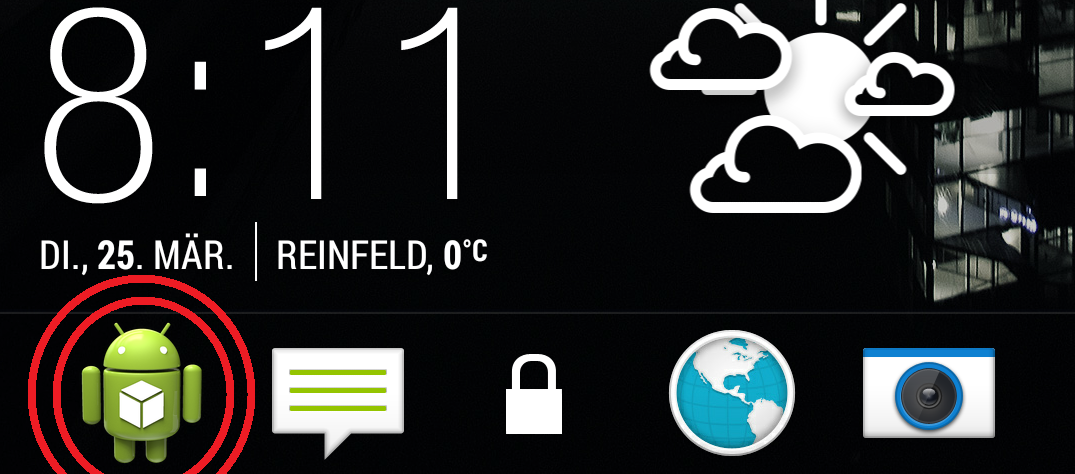Open the Camera app
The height and width of the screenshot is (474, 1075).
click(929, 393)
